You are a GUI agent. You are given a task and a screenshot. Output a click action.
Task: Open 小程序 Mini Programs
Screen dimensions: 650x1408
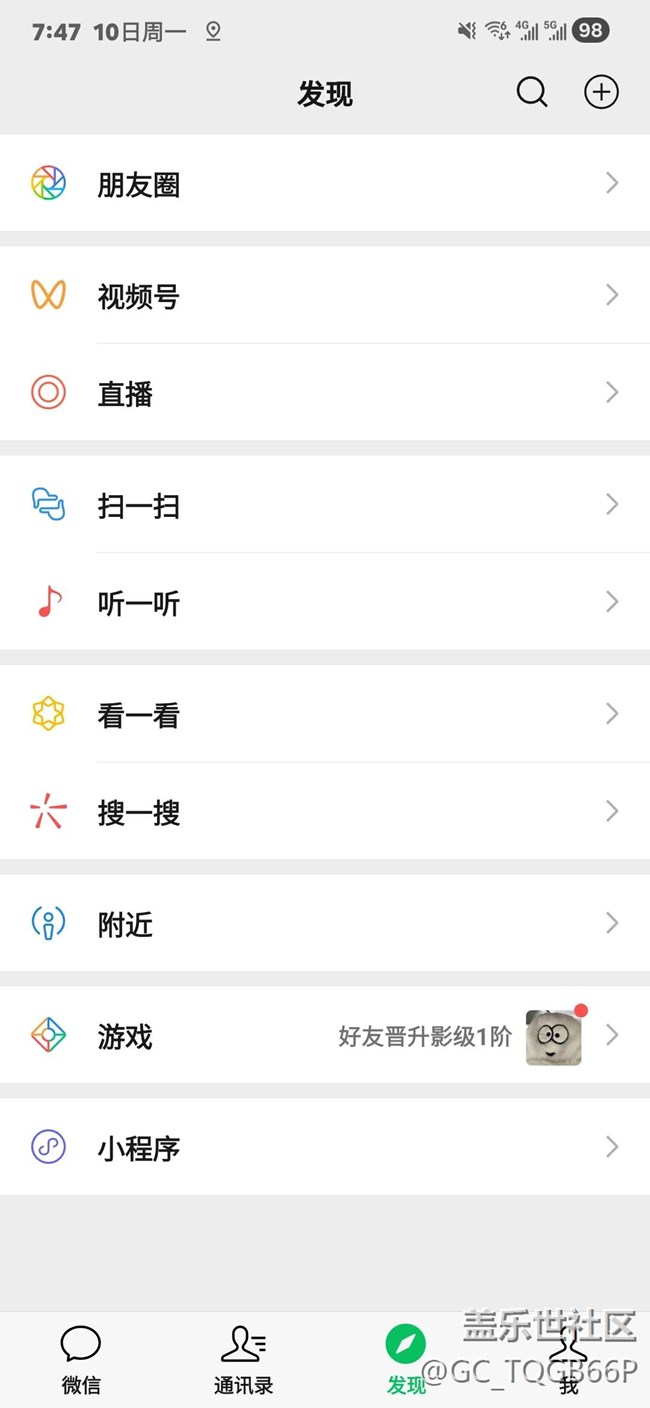(325, 1147)
